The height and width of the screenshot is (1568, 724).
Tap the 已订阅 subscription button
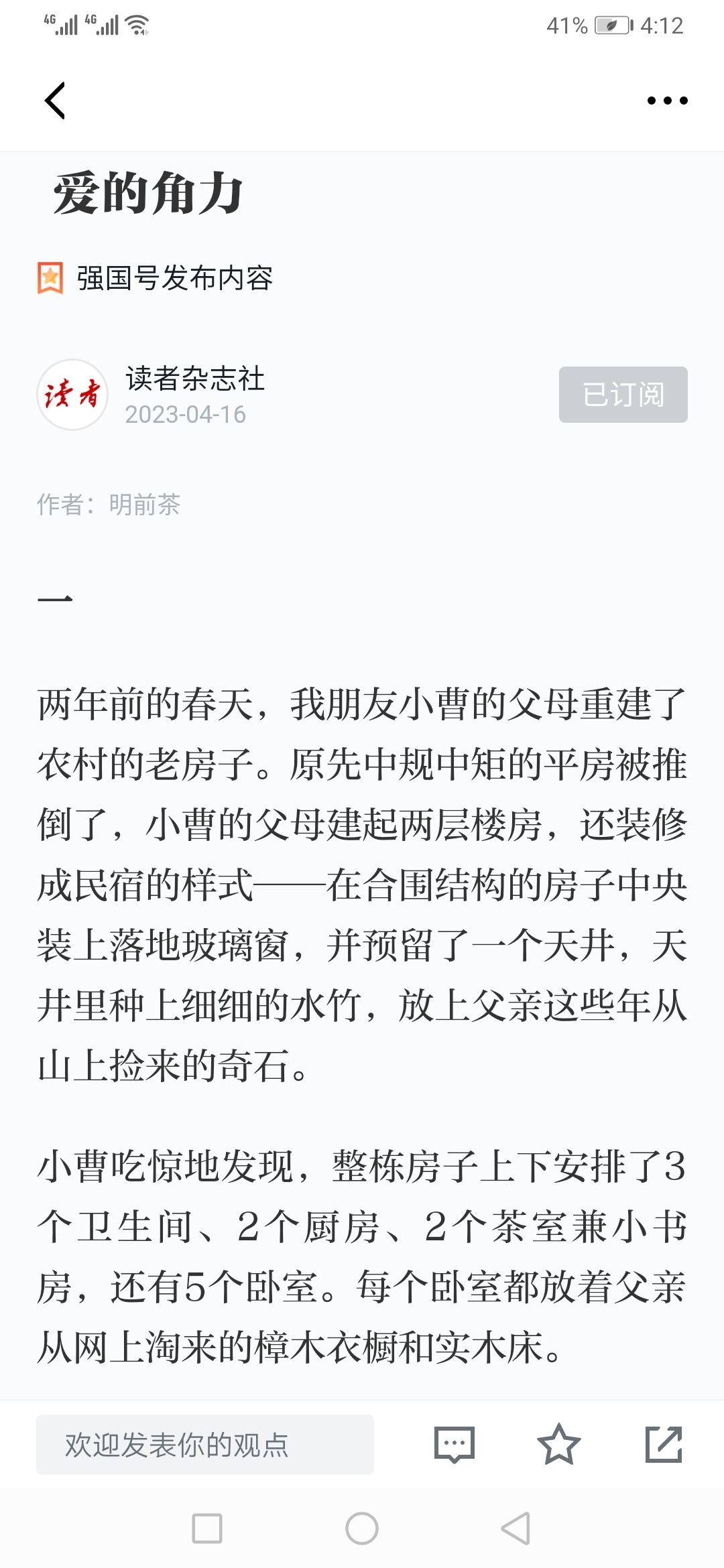coord(623,395)
